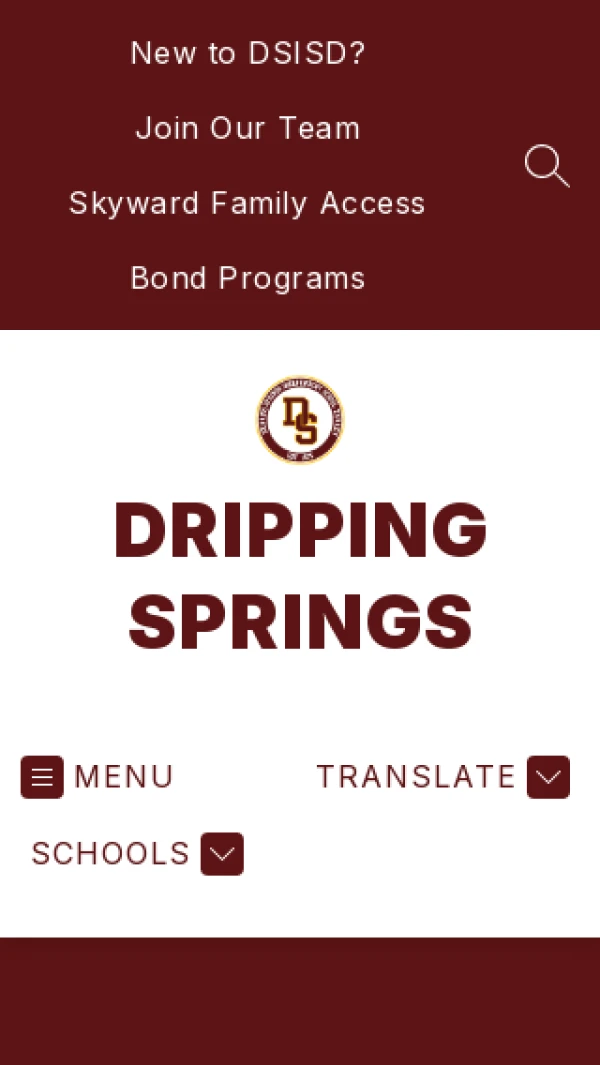
Task: Open the search magnifier icon
Action: [547, 165]
